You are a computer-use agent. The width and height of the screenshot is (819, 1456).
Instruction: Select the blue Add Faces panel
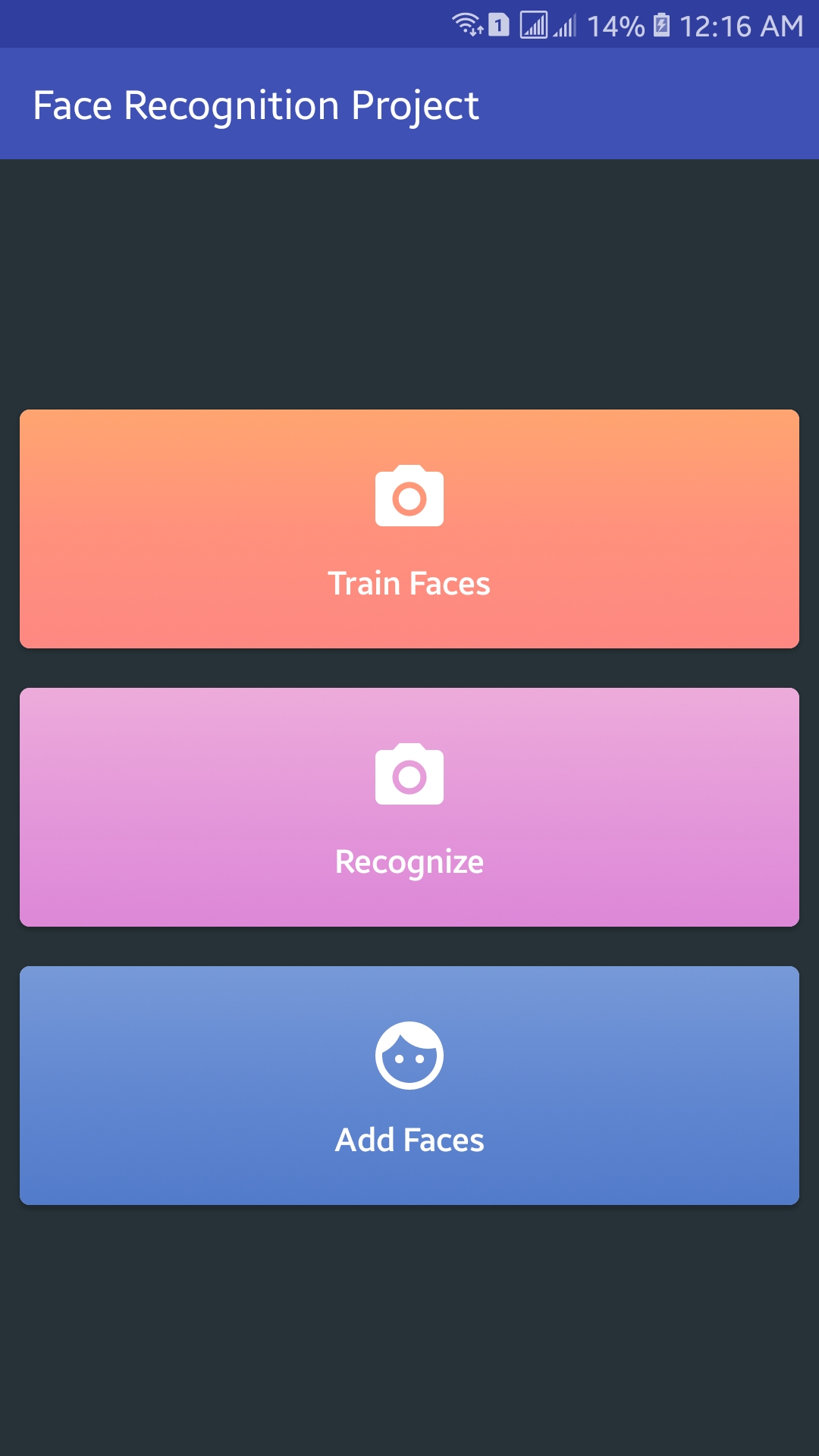(x=409, y=1084)
